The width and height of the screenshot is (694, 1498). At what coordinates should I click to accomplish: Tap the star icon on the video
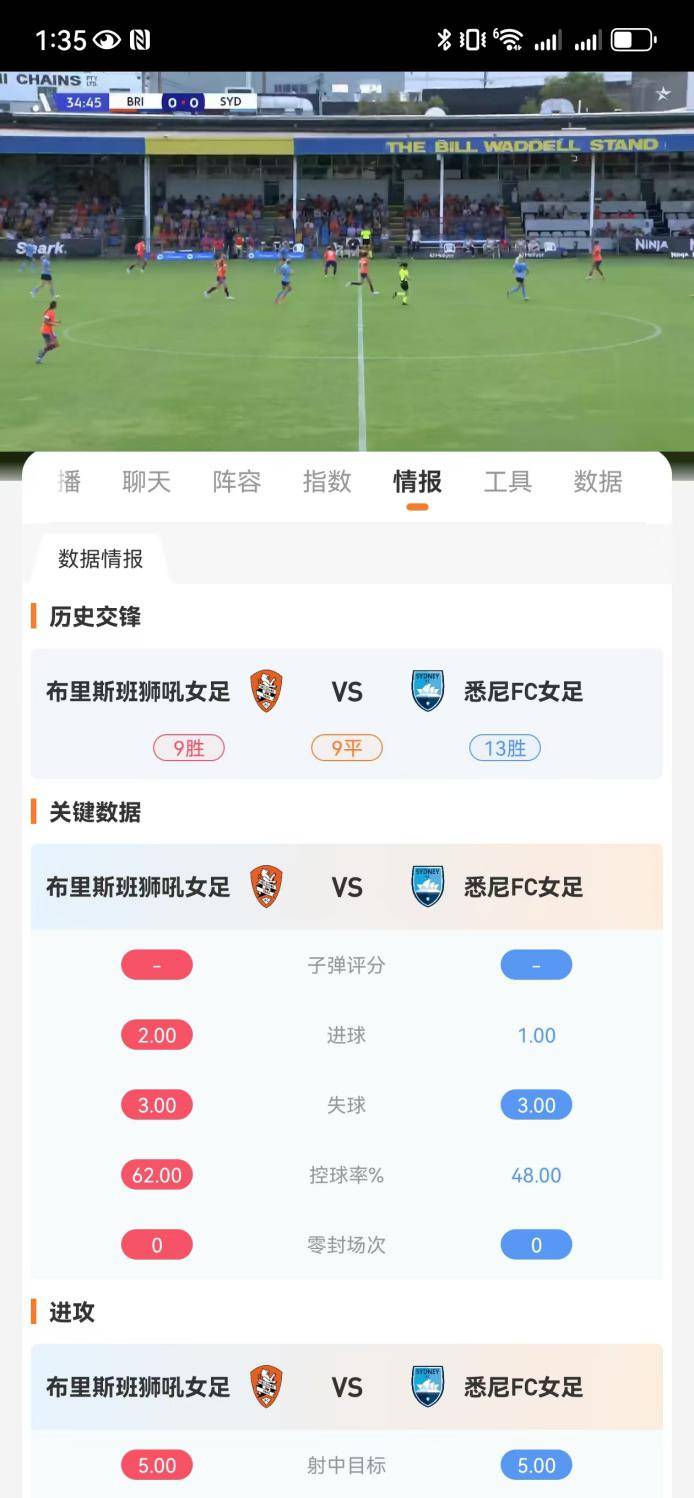[663, 94]
